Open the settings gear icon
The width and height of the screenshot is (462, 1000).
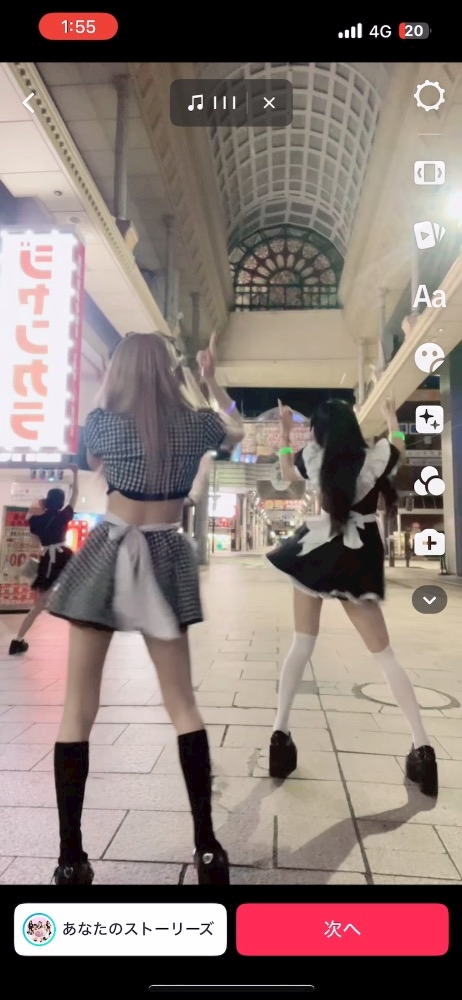pyautogui.click(x=429, y=96)
